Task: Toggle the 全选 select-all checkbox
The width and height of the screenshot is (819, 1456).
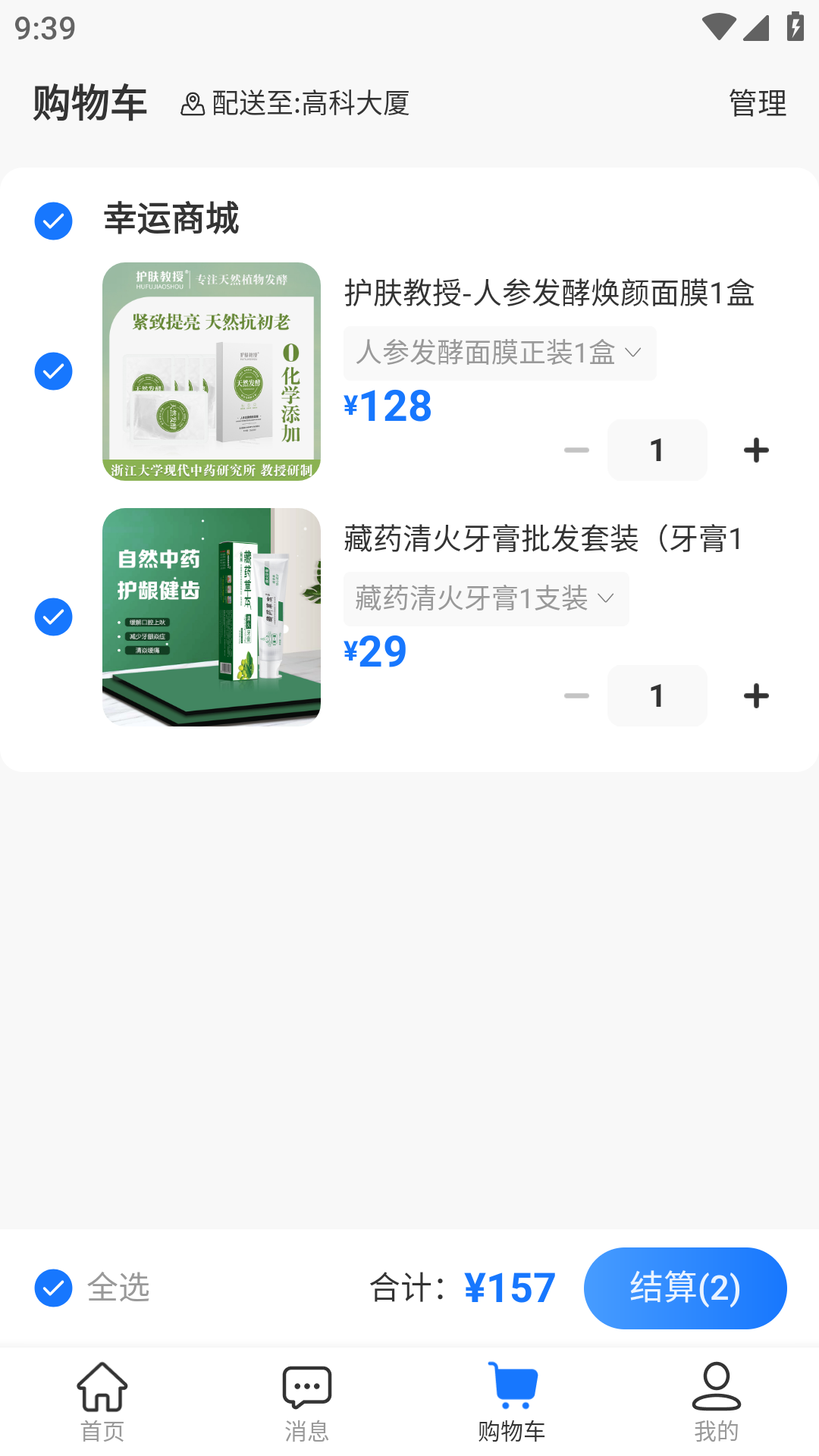Action: point(53,1288)
